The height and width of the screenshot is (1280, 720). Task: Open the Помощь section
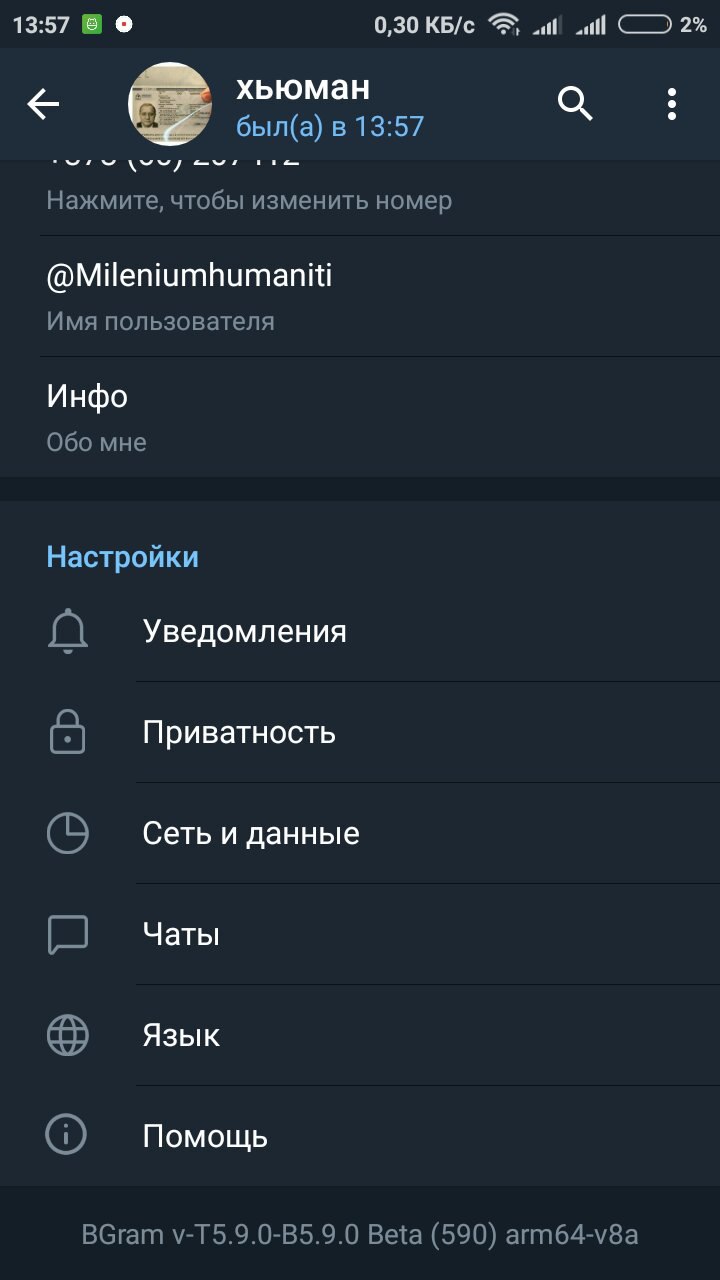pyautogui.click(x=360, y=1137)
